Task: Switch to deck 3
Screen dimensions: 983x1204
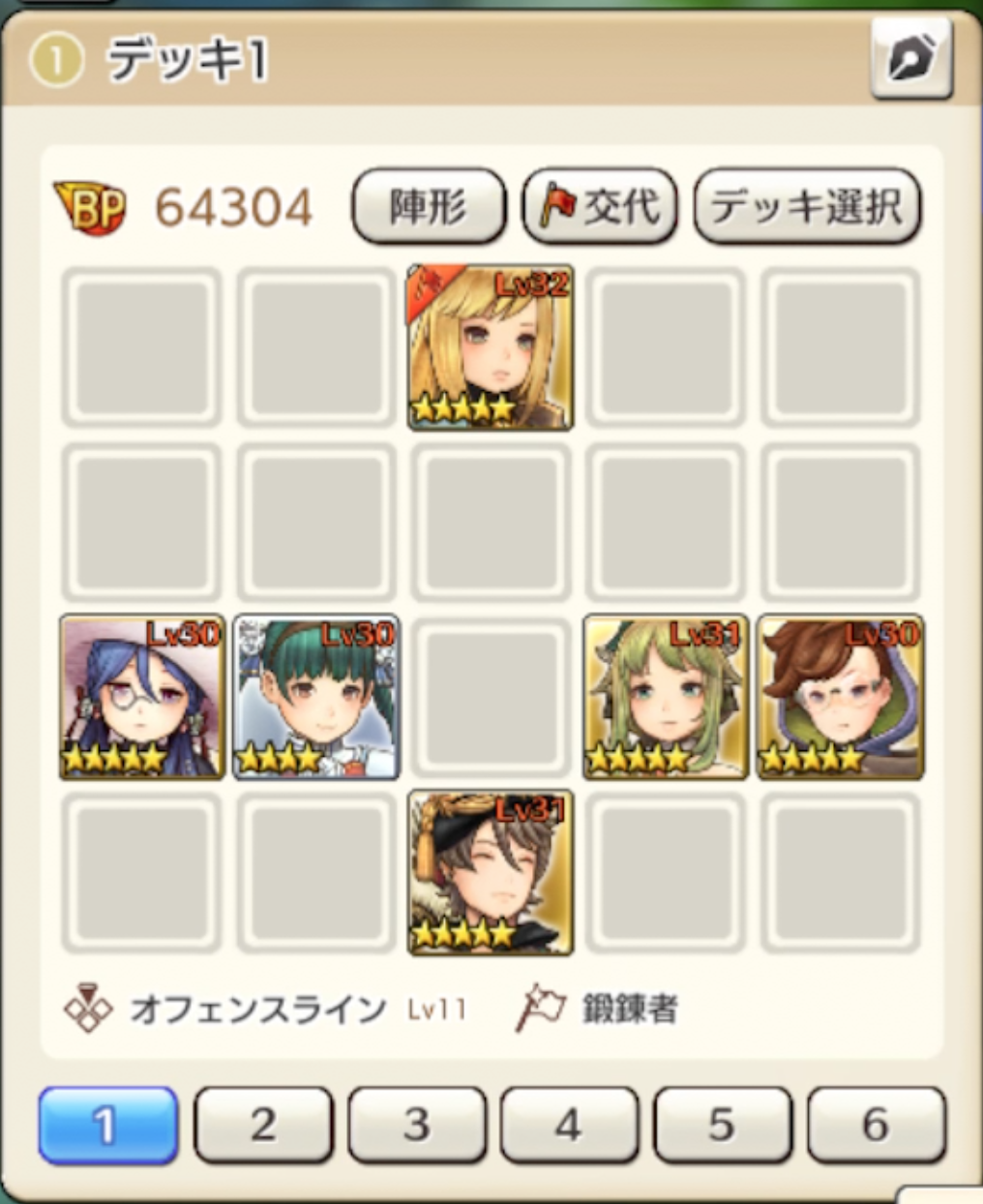Action: pos(416,1125)
